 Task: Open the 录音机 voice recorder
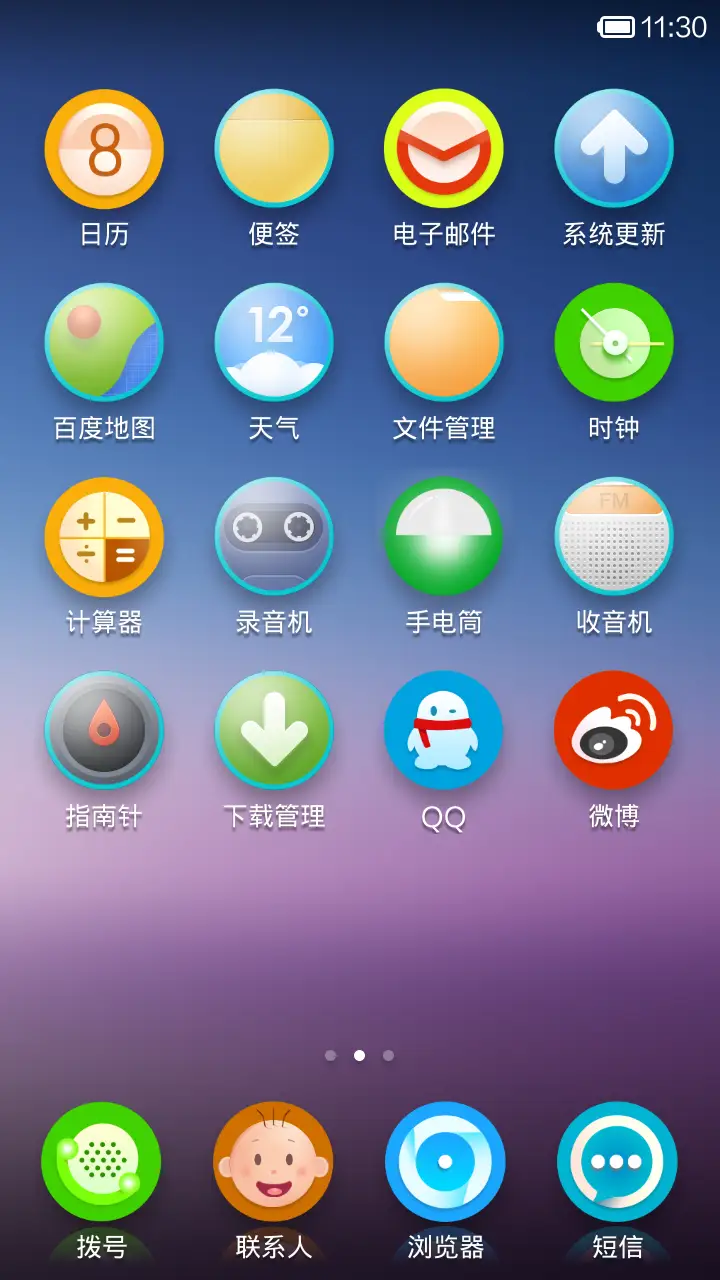pyautogui.click(x=274, y=535)
